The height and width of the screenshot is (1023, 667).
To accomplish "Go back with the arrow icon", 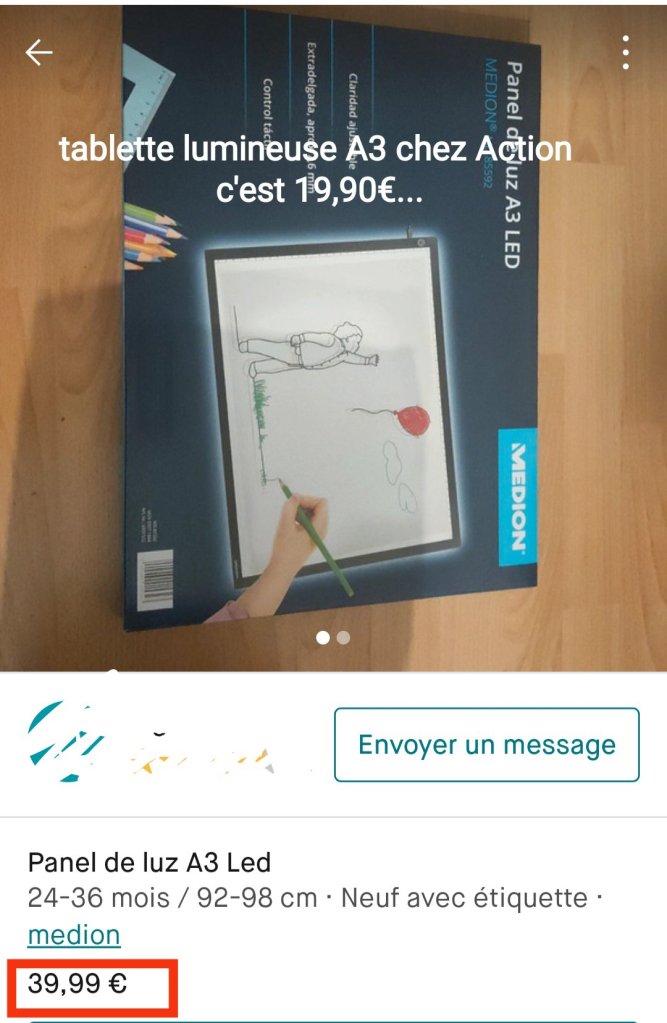I will tap(39, 52).
